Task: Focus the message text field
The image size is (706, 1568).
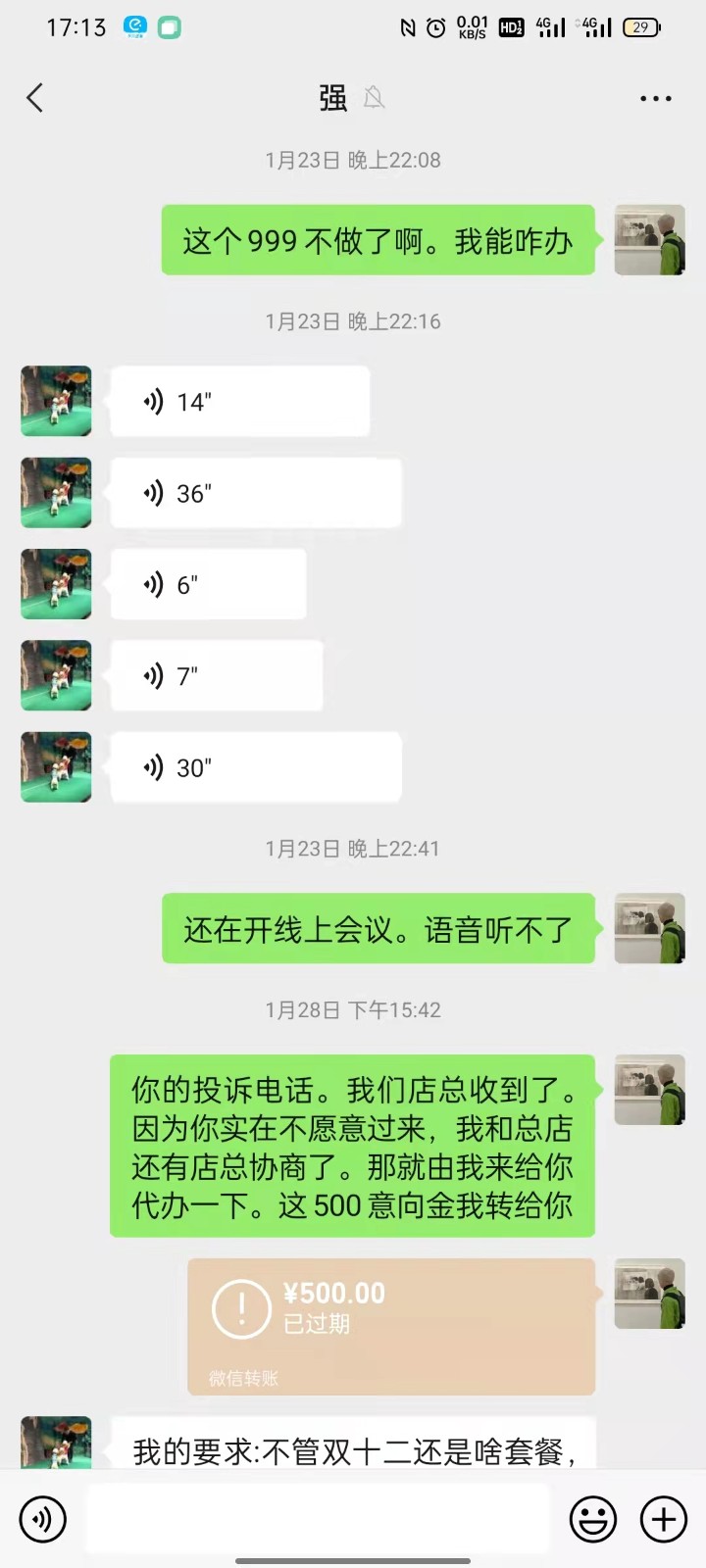Action: click(317, 1519)
